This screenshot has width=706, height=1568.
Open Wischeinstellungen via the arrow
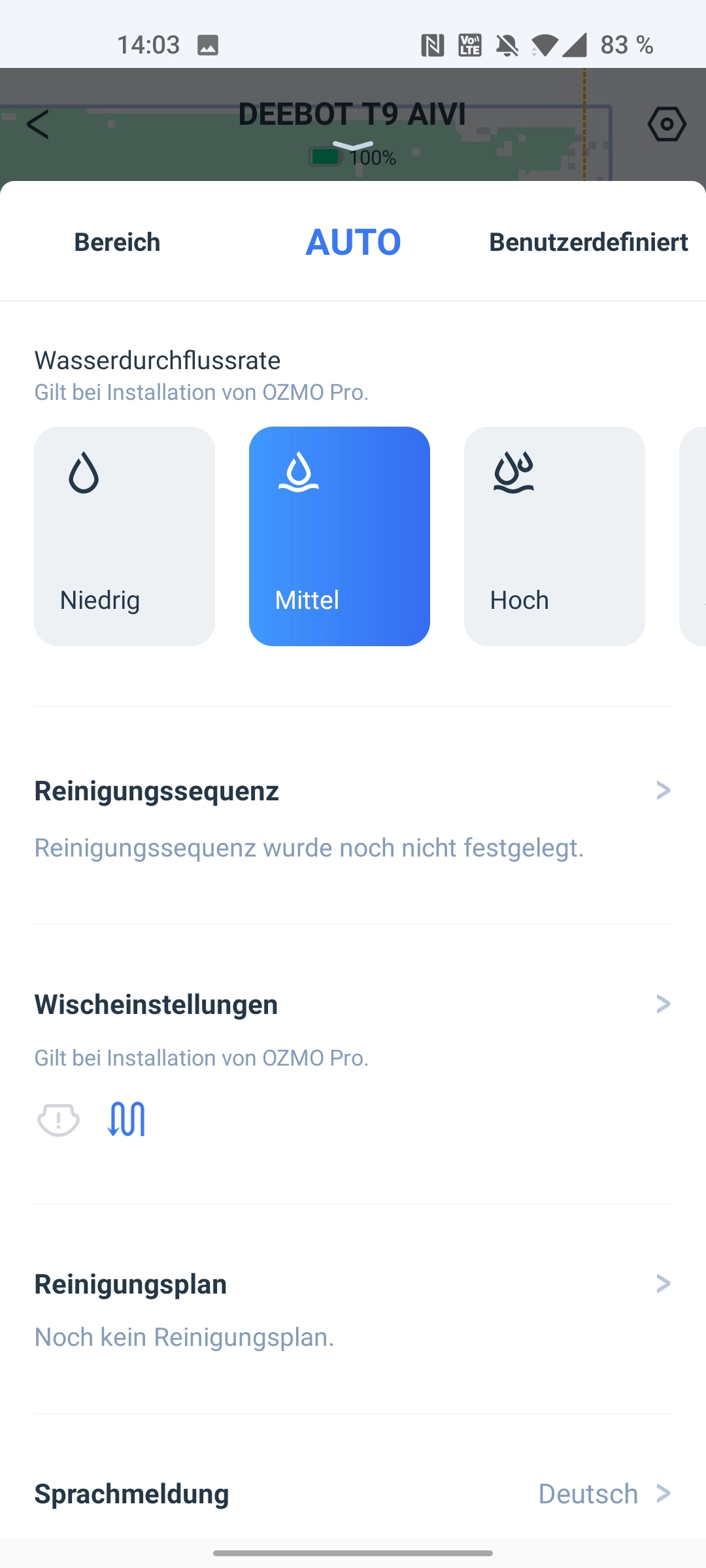(663, 1004)
